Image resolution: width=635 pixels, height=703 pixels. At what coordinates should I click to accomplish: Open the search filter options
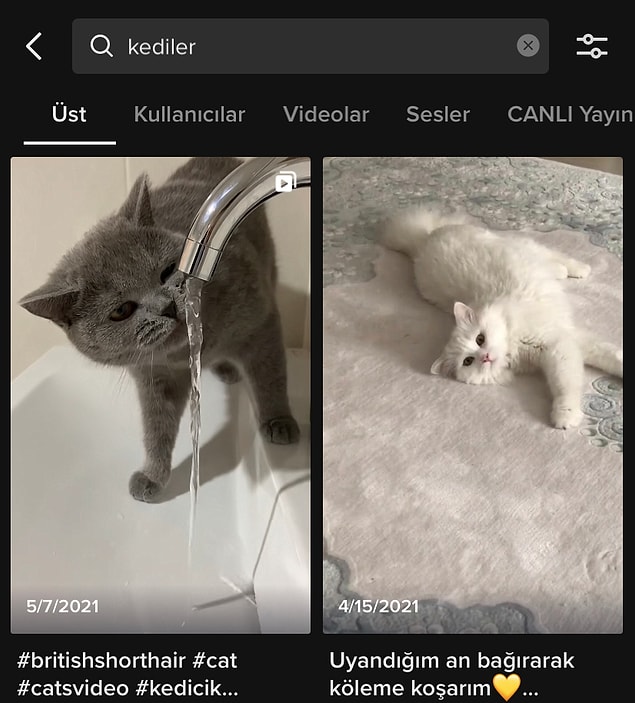592,46
